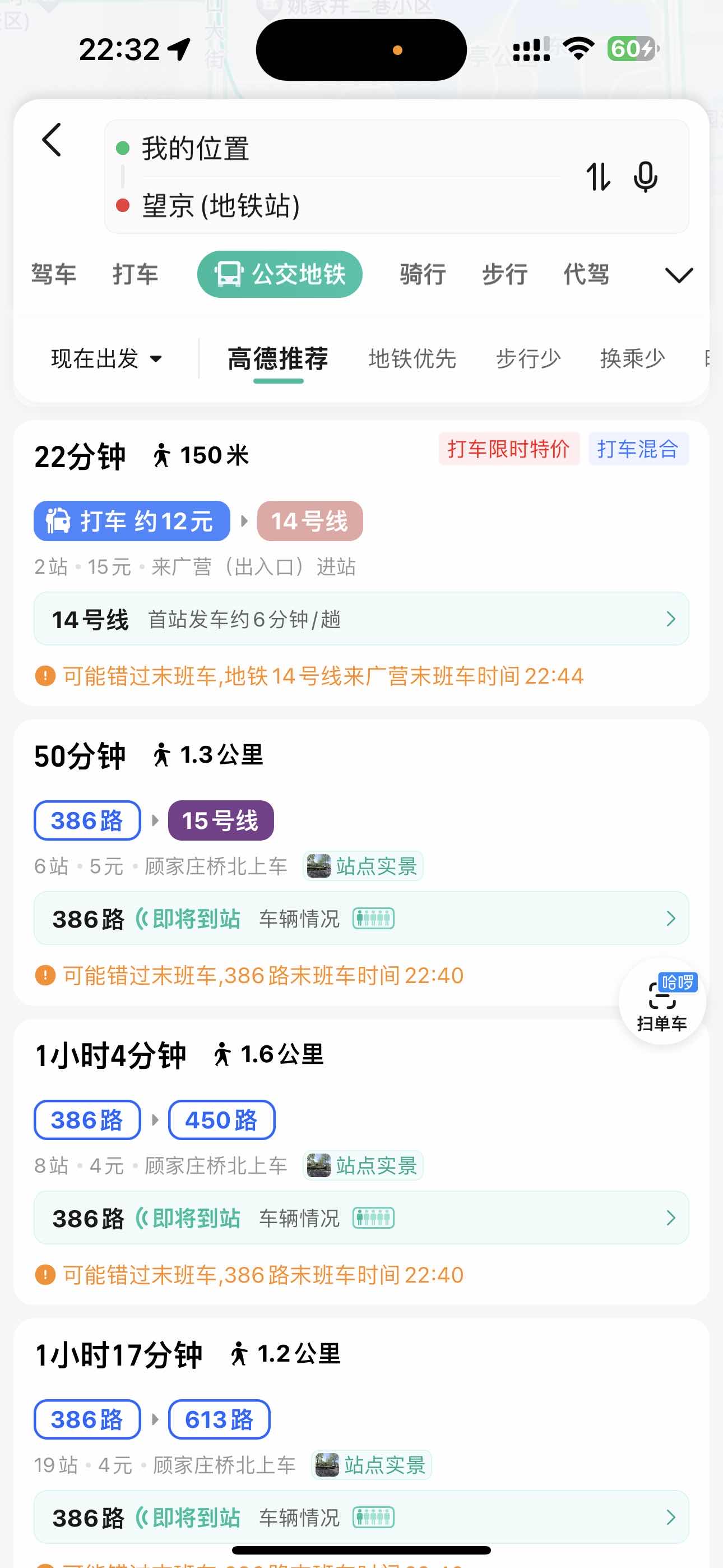The width and height of the screenshot is (723, 1568).
Task: Switch to the 驾车 tab
Action: [x=54, y=275]
